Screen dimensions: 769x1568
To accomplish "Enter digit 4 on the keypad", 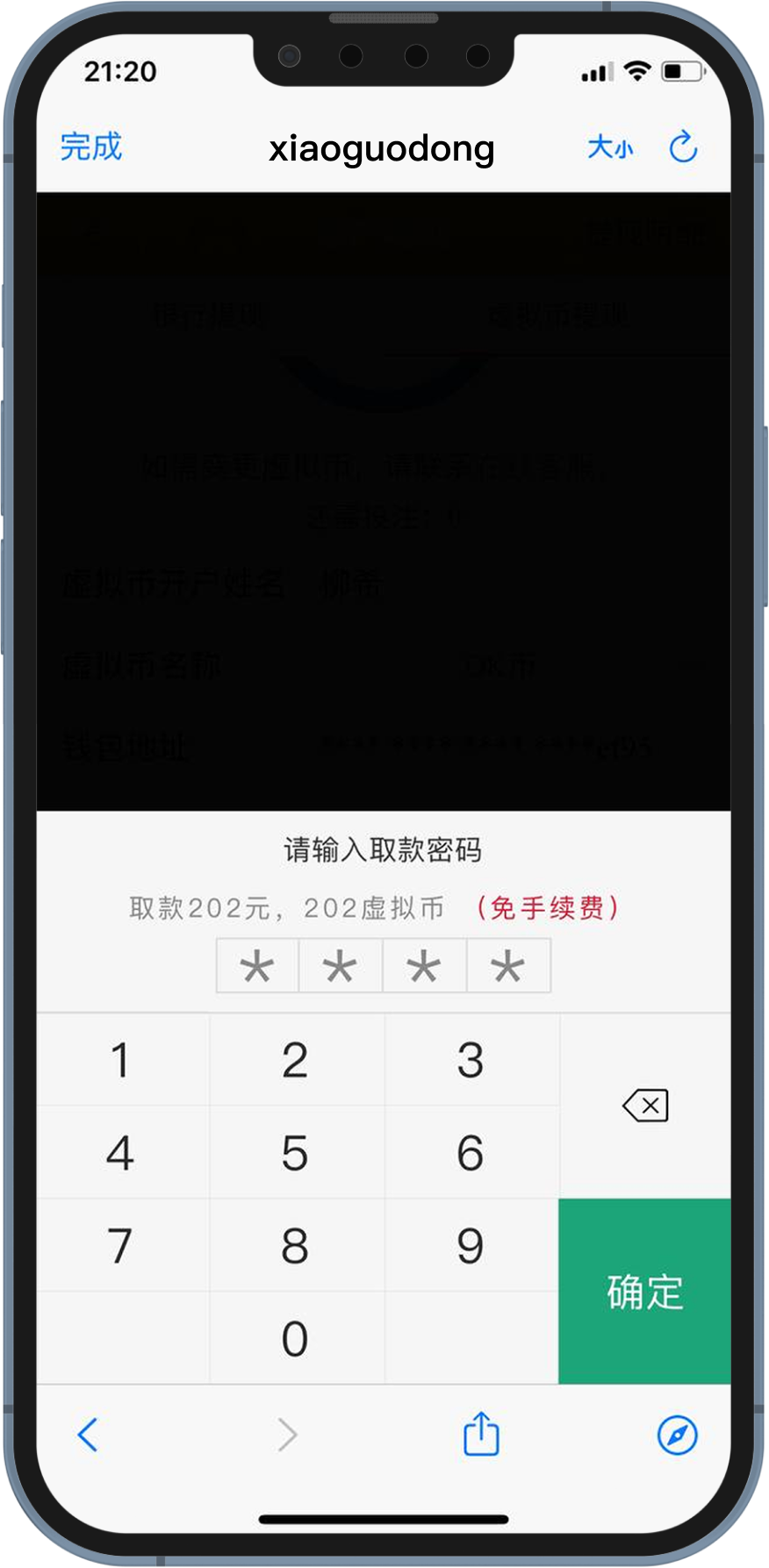I will tap(121, 1153).
